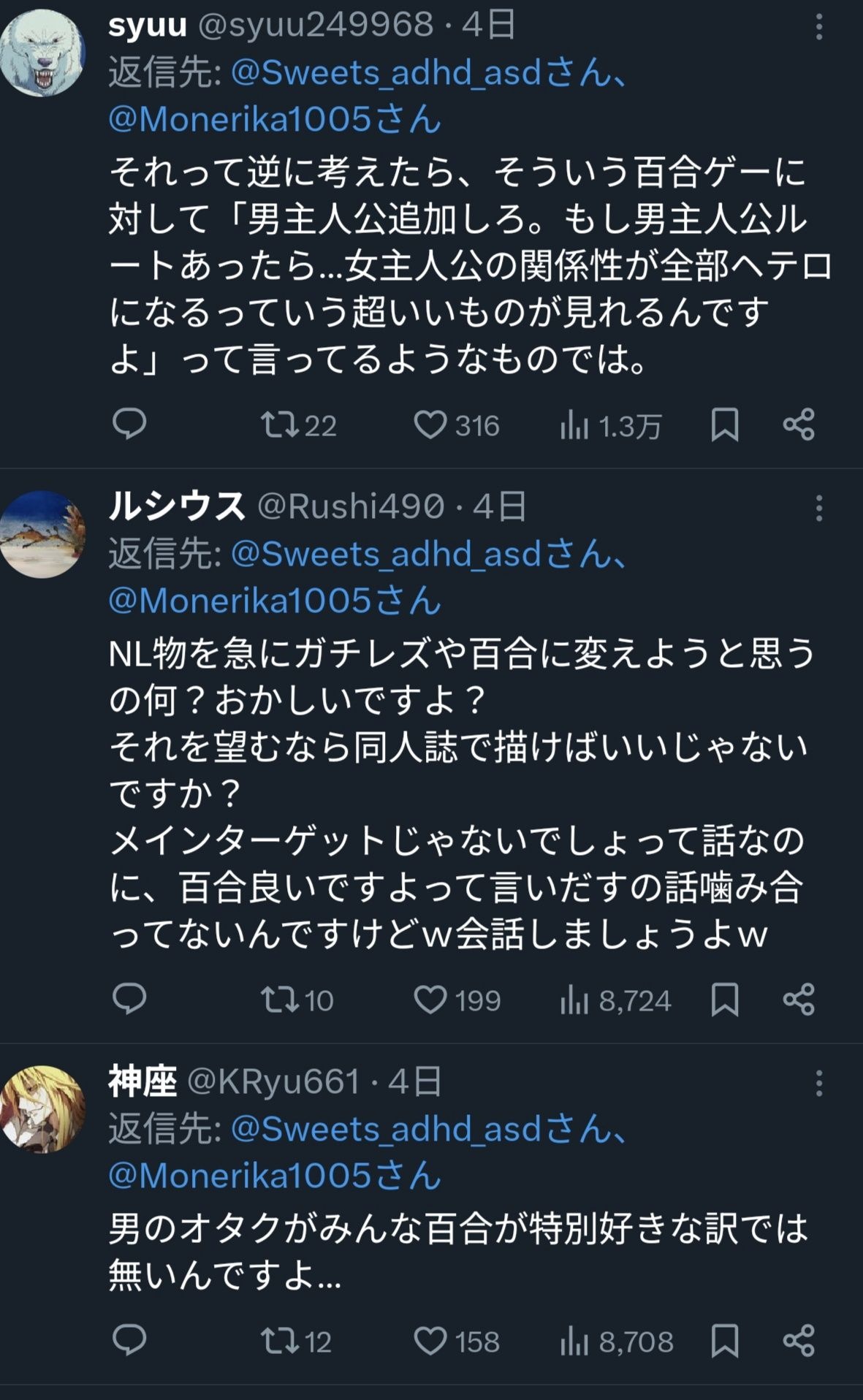Bookmark syuu's reply
The width and height of the screenshot is (863, 1400).
725,425
